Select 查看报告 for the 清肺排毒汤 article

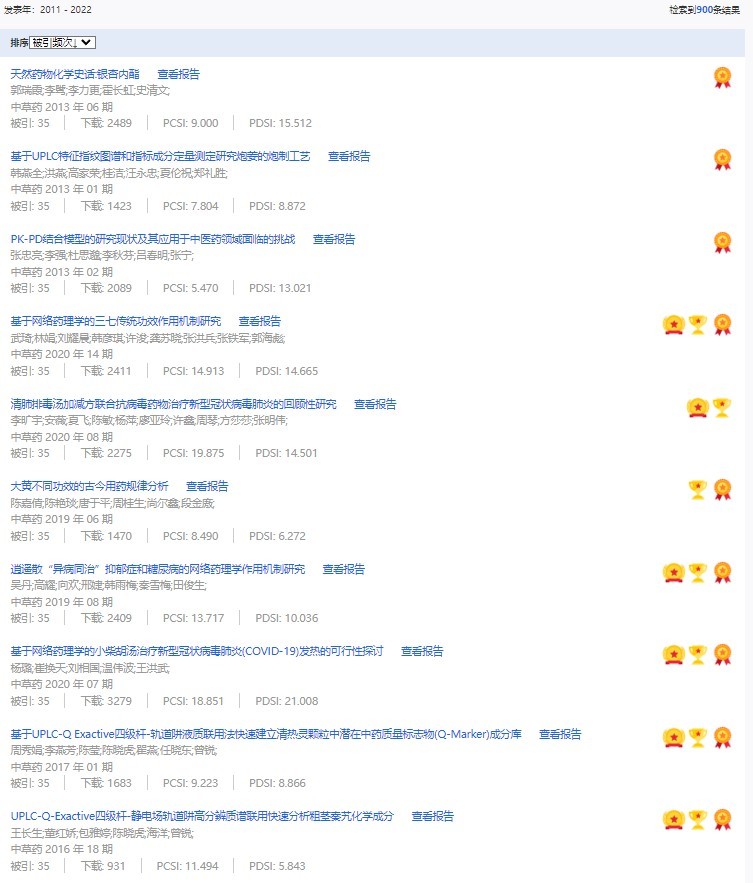(x=375, y=404)
